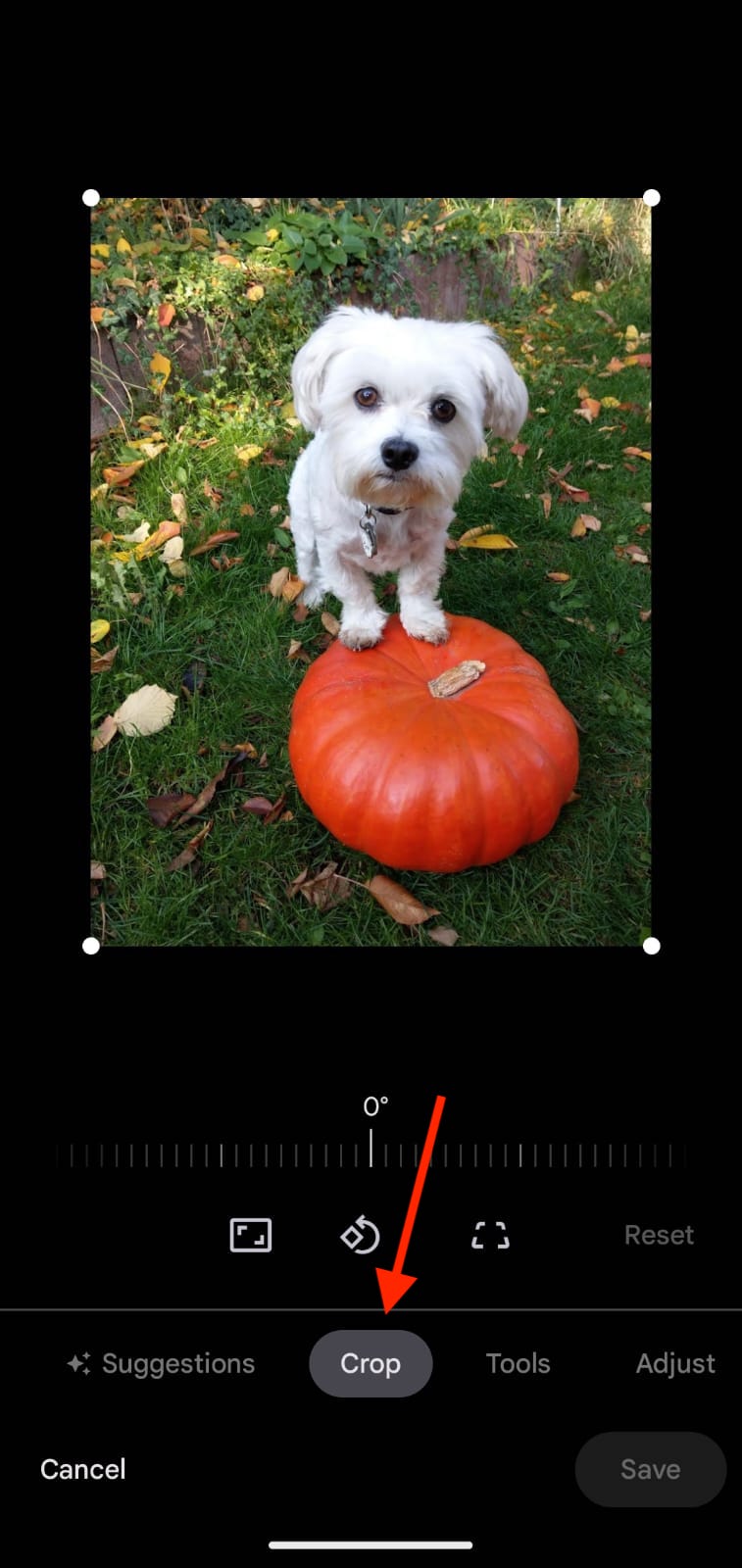Open the Adjust tab

pos(674,1363)
